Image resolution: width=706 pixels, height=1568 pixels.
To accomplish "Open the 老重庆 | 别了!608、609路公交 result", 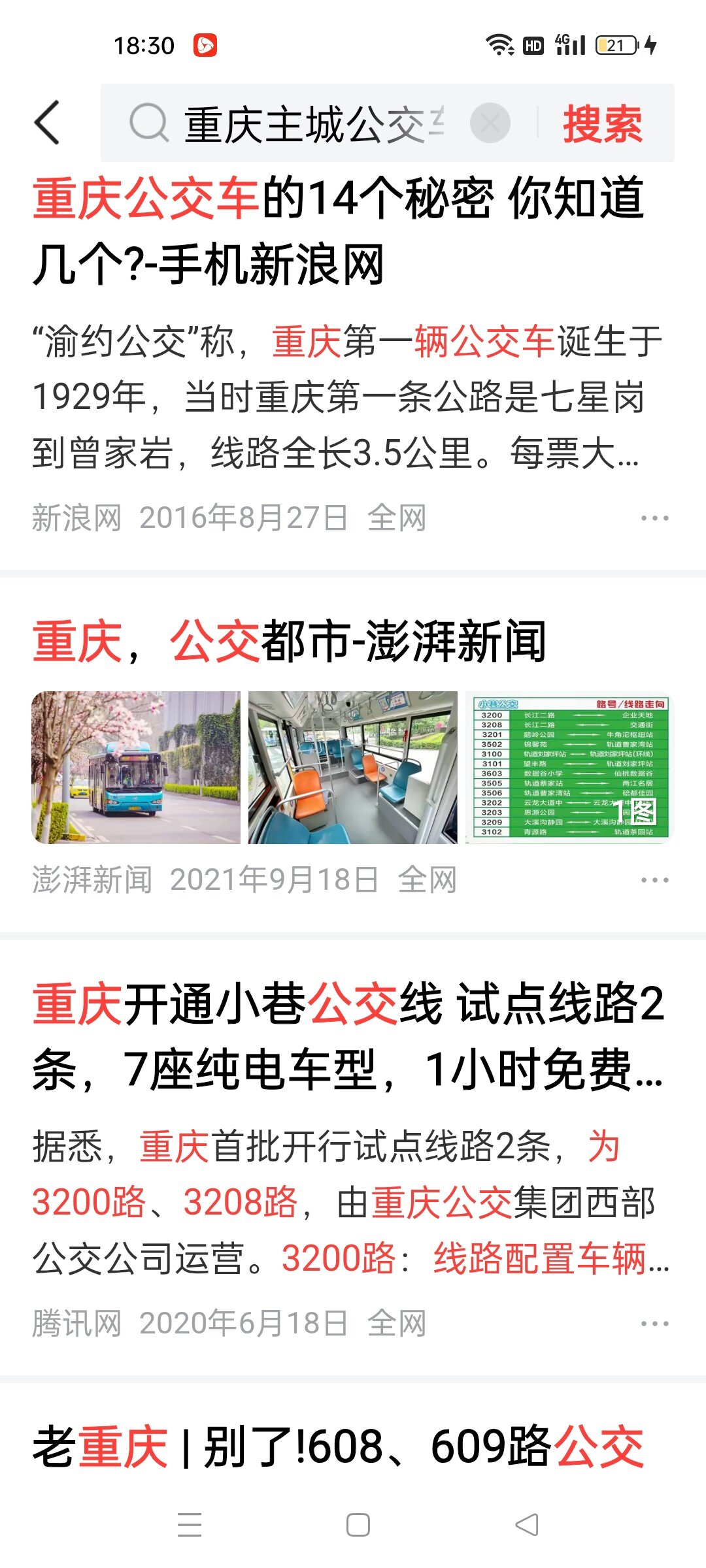I will (339, 1446).
